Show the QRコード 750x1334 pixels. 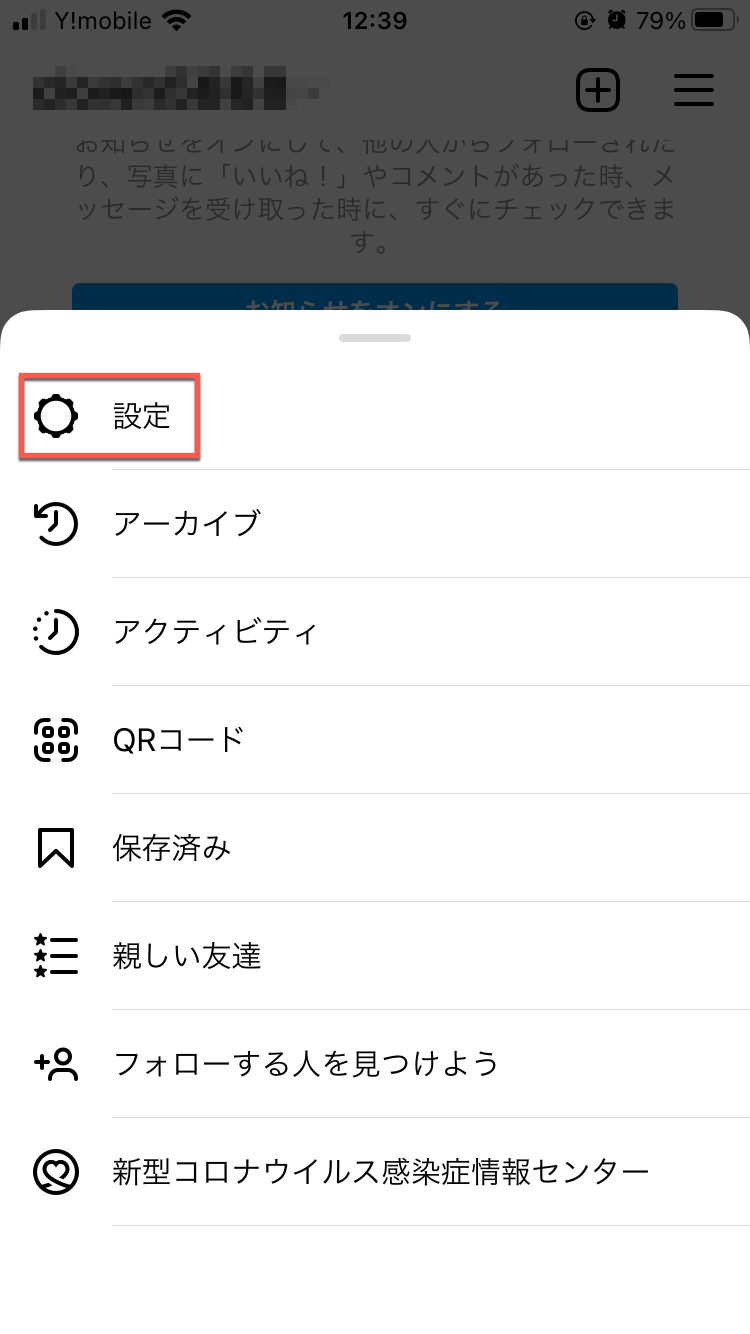[x=375, y=740]
